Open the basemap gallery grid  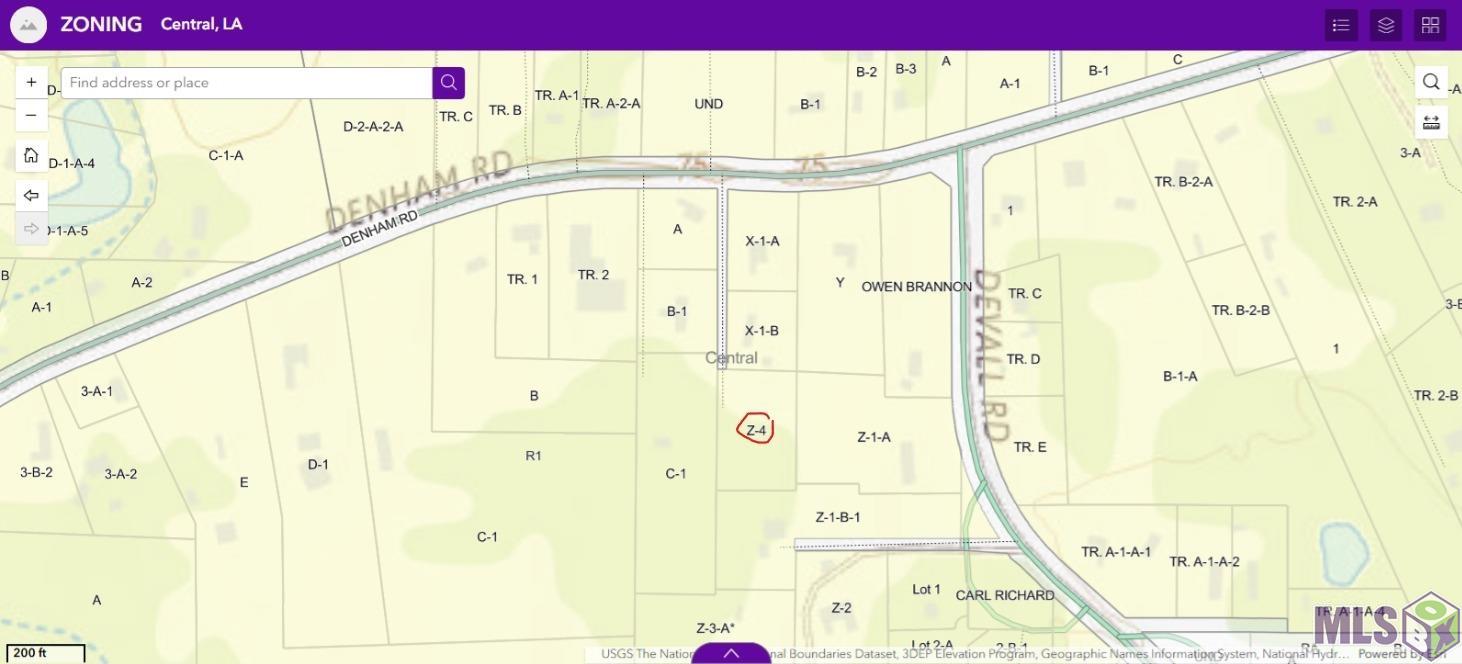pyautogui.click(x=1430, y=26)
